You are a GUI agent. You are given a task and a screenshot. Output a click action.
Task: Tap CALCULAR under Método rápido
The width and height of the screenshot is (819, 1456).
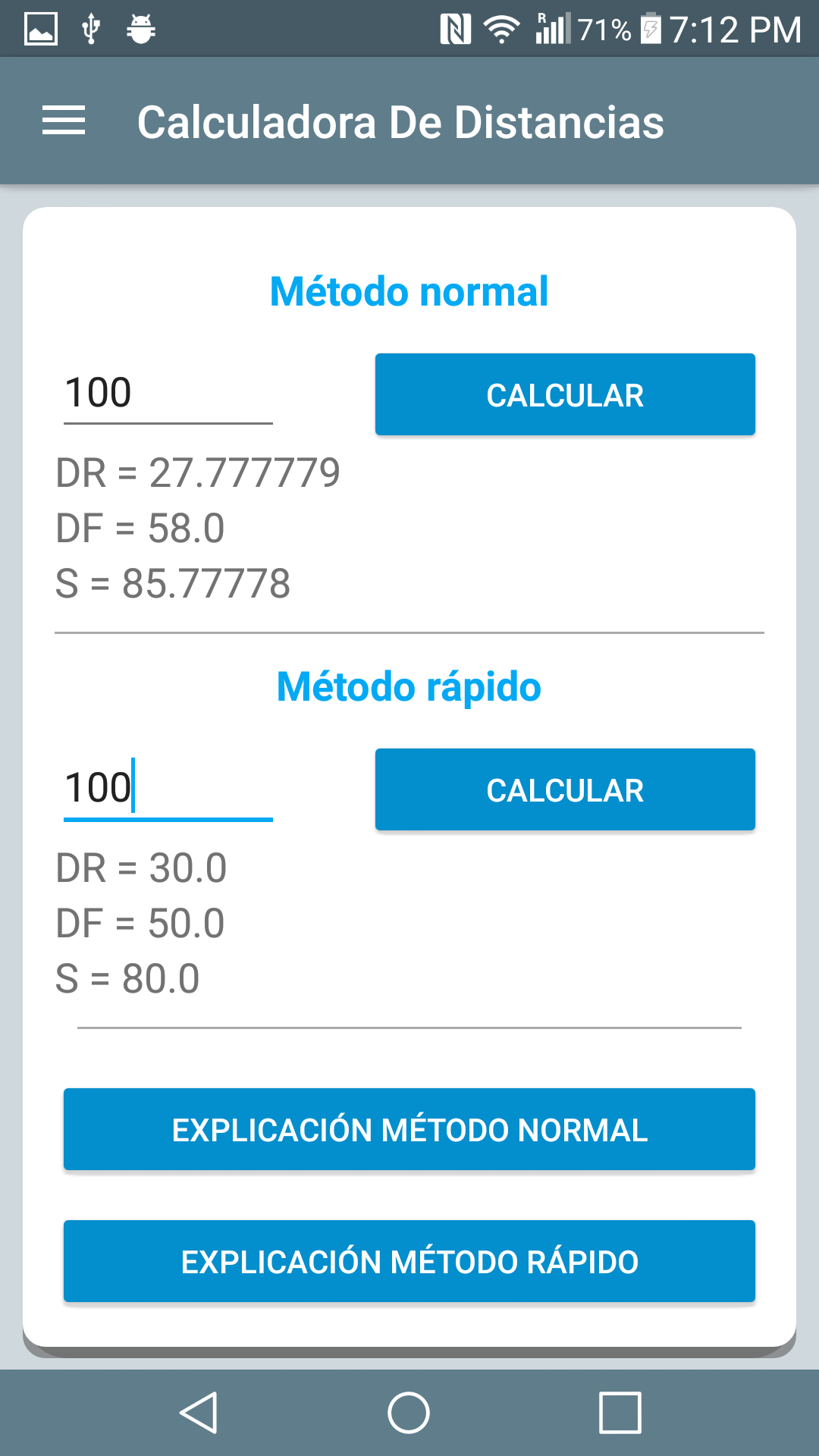[565, 789]
